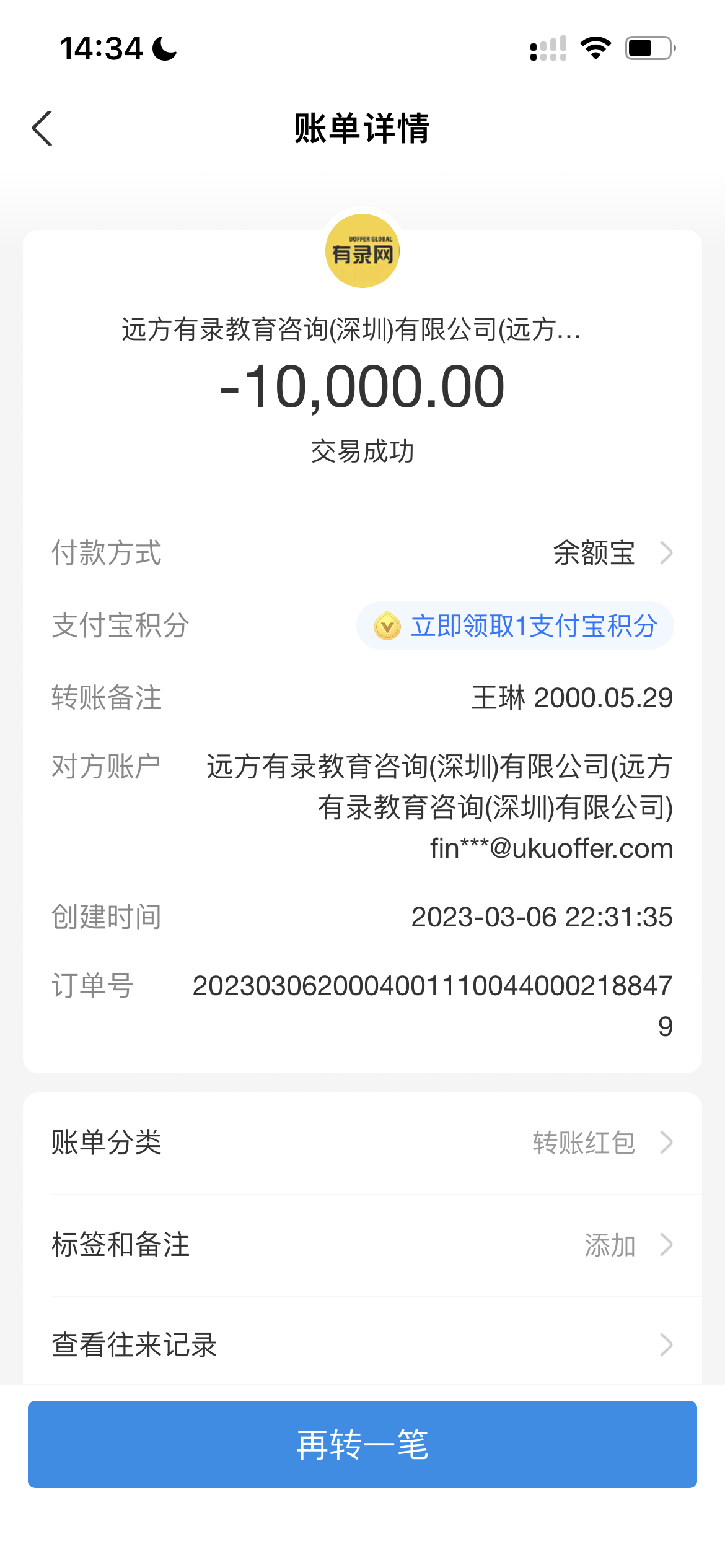Open the 有录网 payee avatar
Screen dimensions: 725x1568
(362, 251)
